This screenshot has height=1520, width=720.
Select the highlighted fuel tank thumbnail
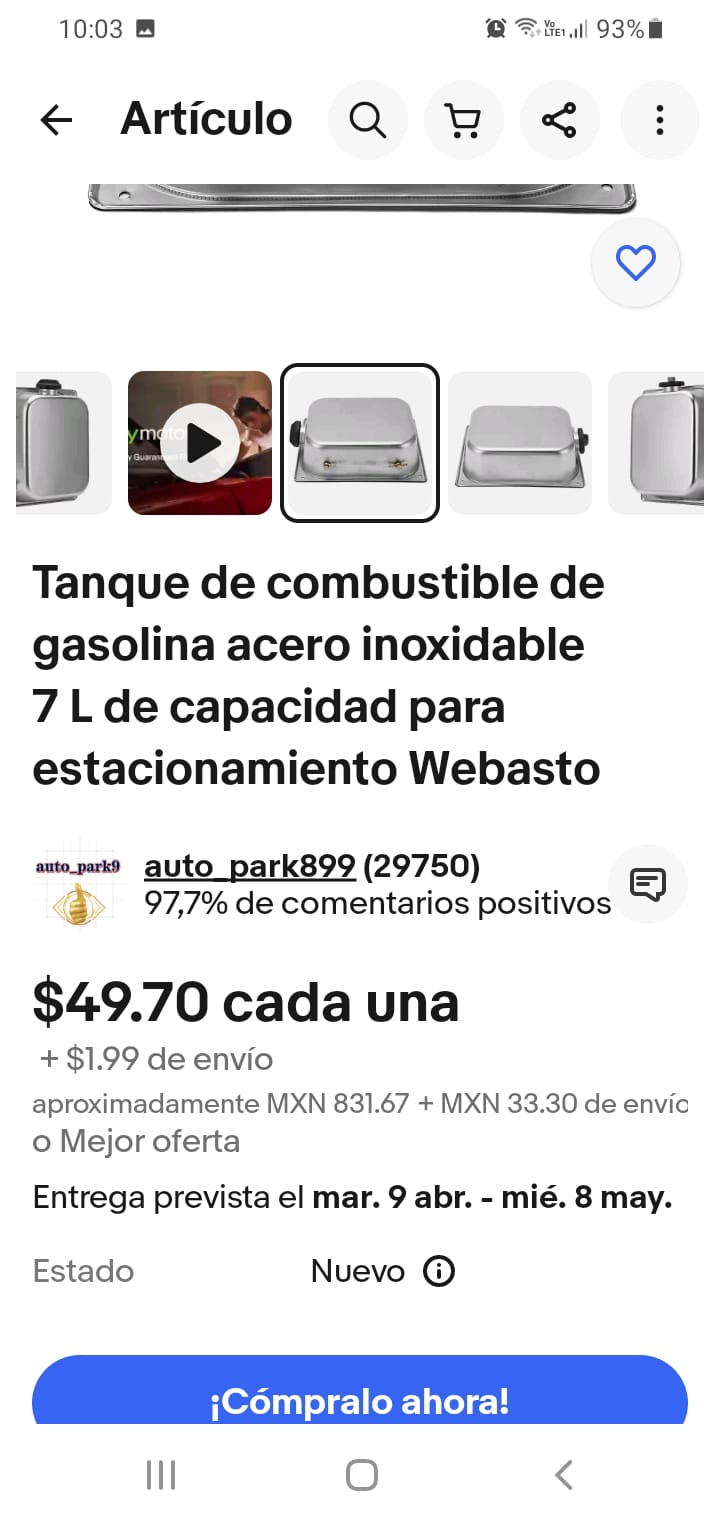pos(359,442)
